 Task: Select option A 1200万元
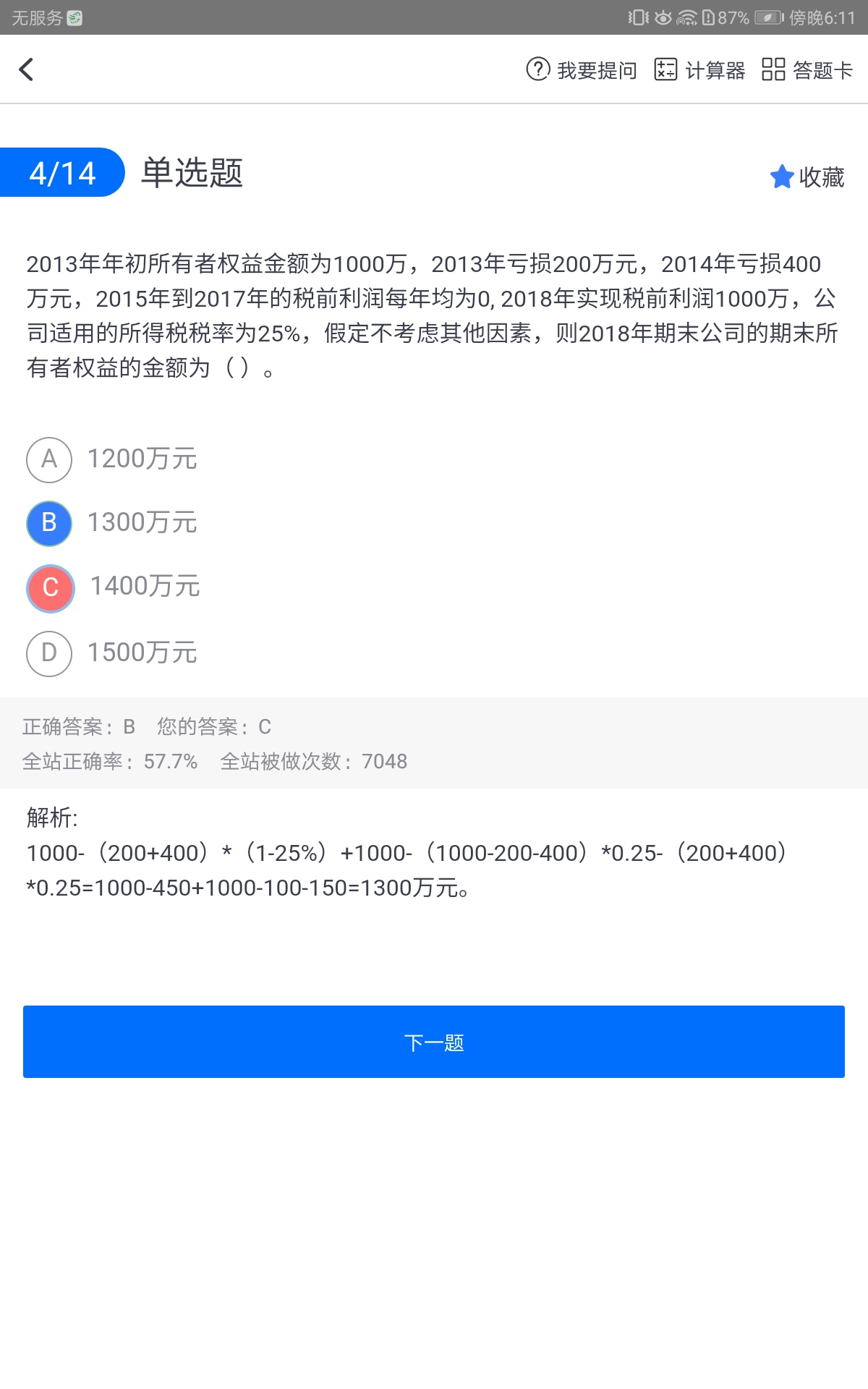(x=112, y=459)
